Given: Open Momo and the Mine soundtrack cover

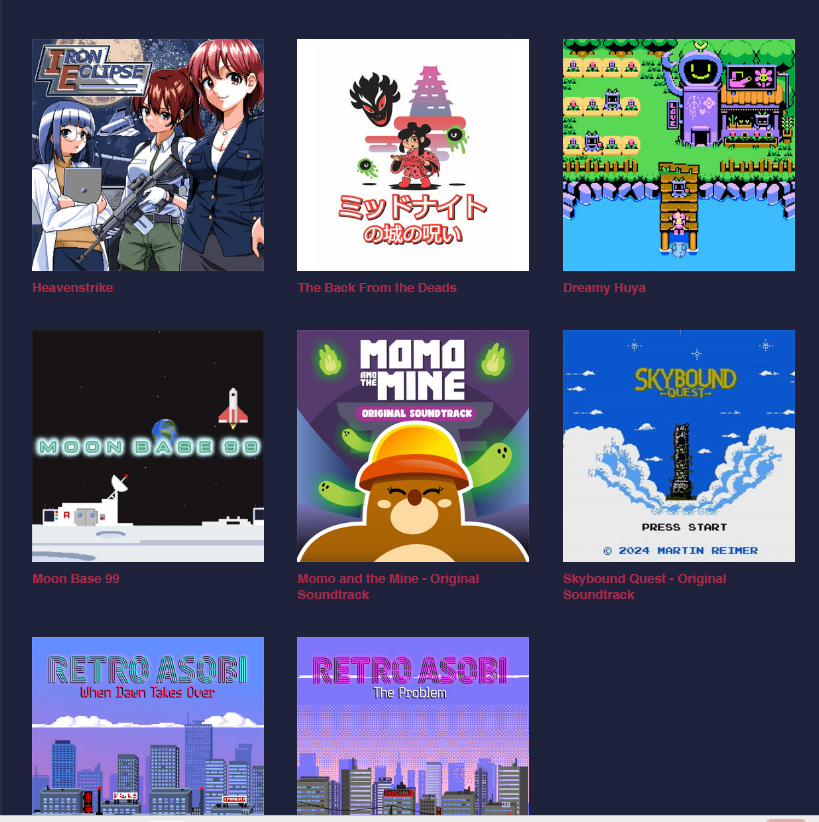Looking at the screenshot, I should coord(413,446).
